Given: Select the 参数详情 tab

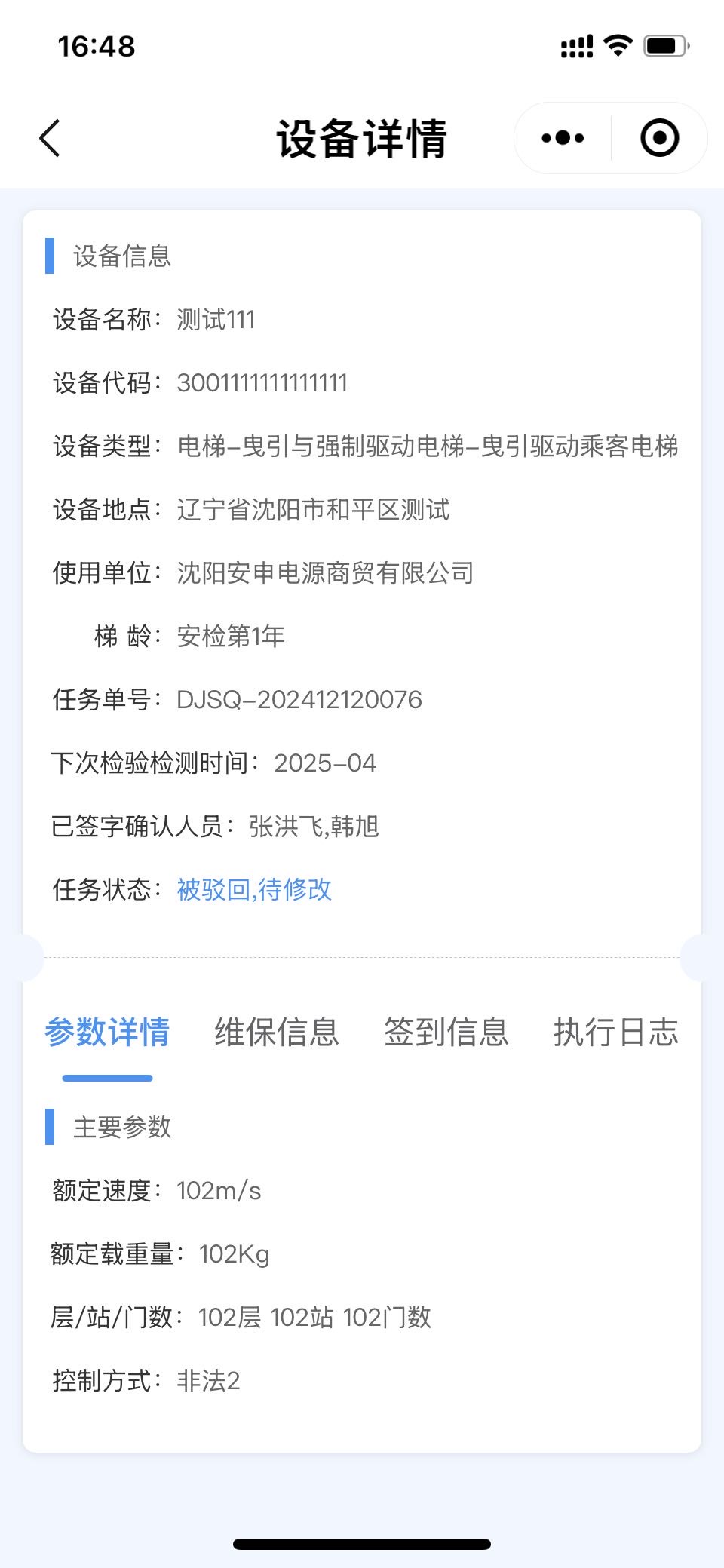Looking at the screenshot, I should pos(107,1032).
